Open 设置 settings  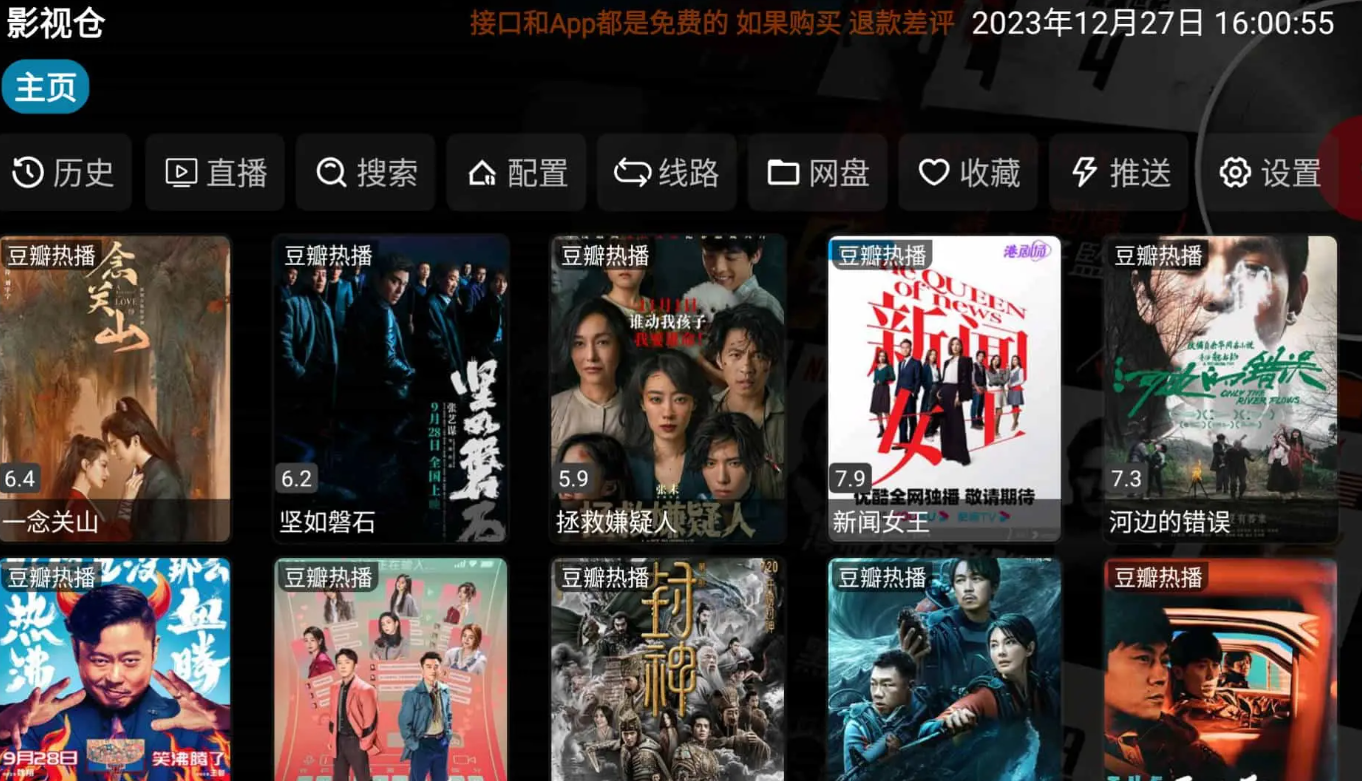1270,173
